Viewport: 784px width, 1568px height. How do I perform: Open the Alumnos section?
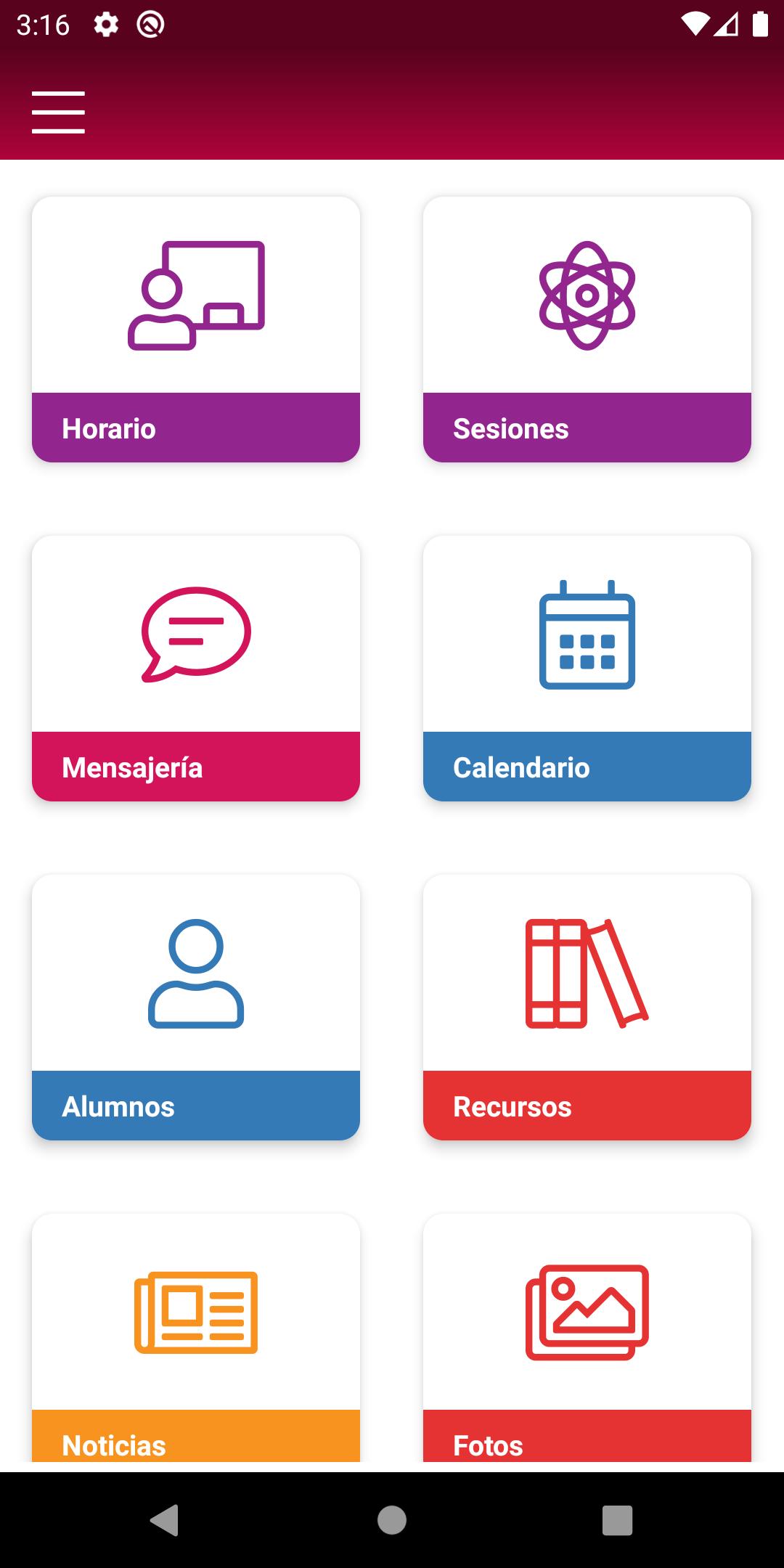196,1008
